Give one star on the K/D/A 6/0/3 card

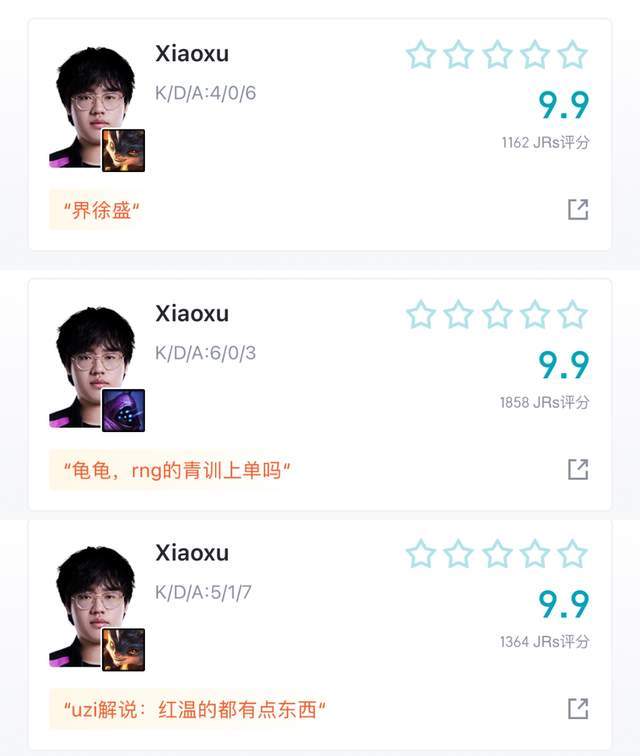[421, 315]
